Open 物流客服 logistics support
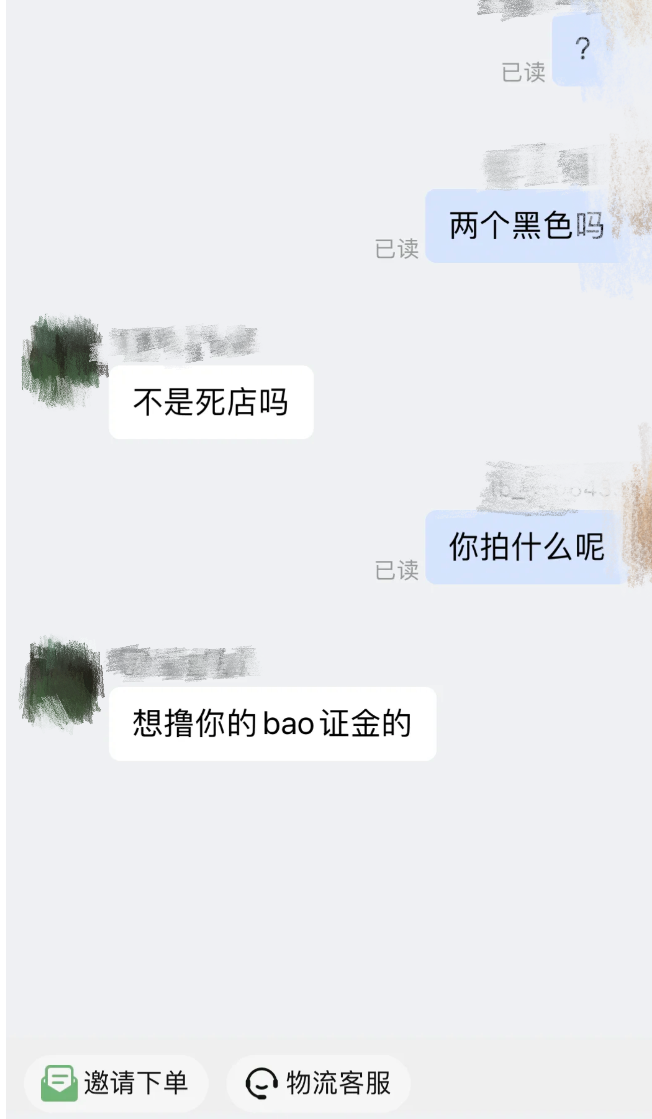This screenshot has width=652, height=1119. 318,1083
